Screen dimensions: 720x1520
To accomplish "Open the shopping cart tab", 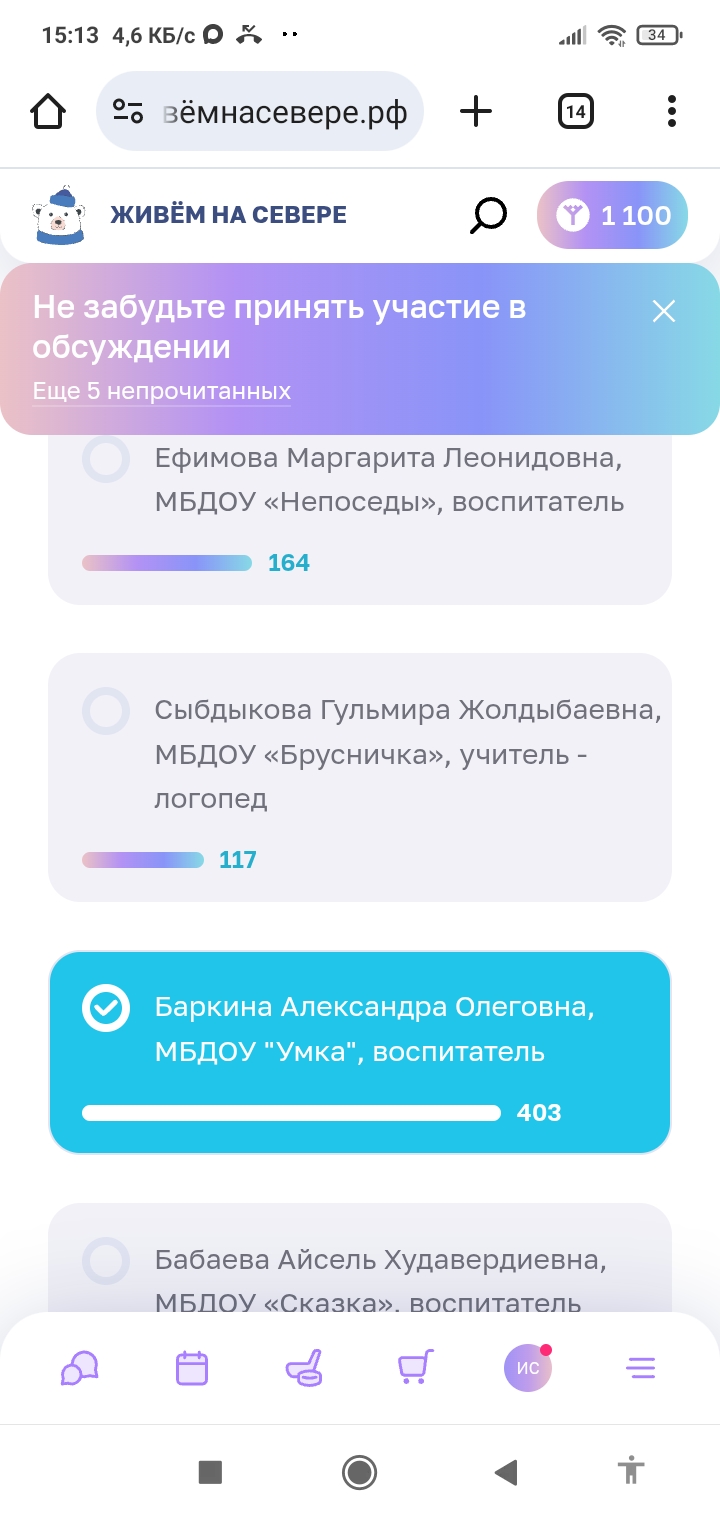I will 415,1367.
